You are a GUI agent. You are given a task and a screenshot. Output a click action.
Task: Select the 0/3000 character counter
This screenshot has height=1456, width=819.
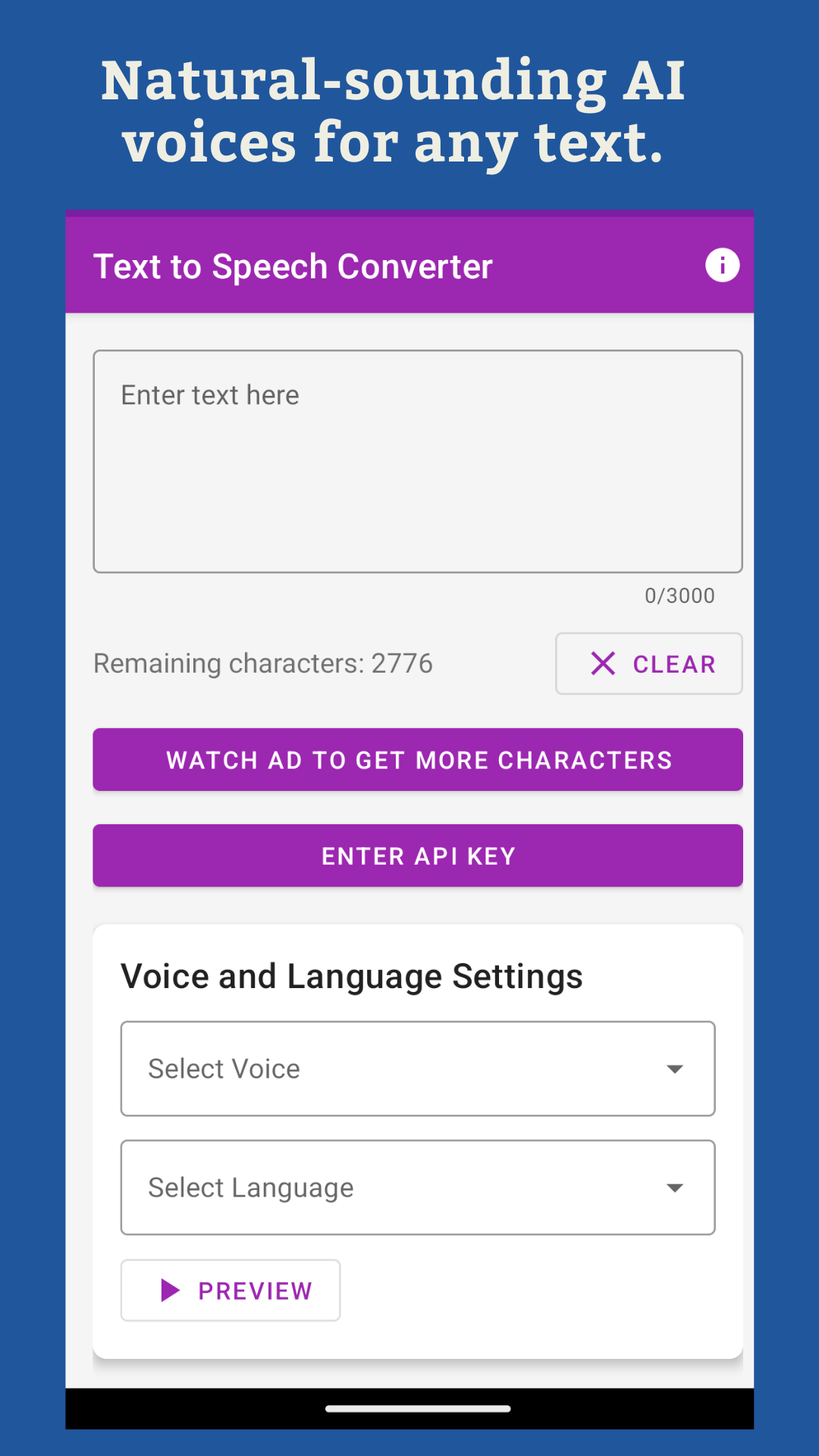pos(679,595)
